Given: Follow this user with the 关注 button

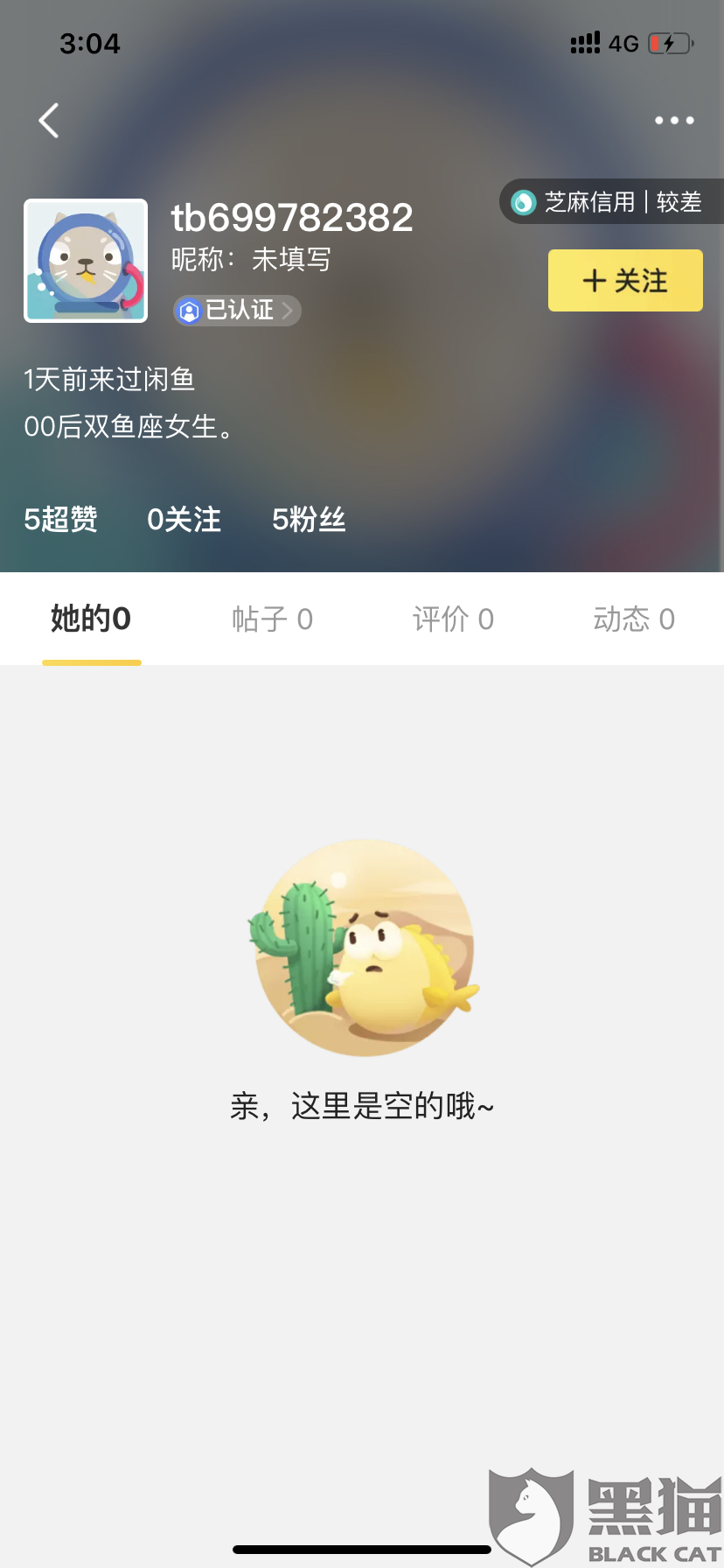Looking at the screenshot, I should tap(625, 281).
